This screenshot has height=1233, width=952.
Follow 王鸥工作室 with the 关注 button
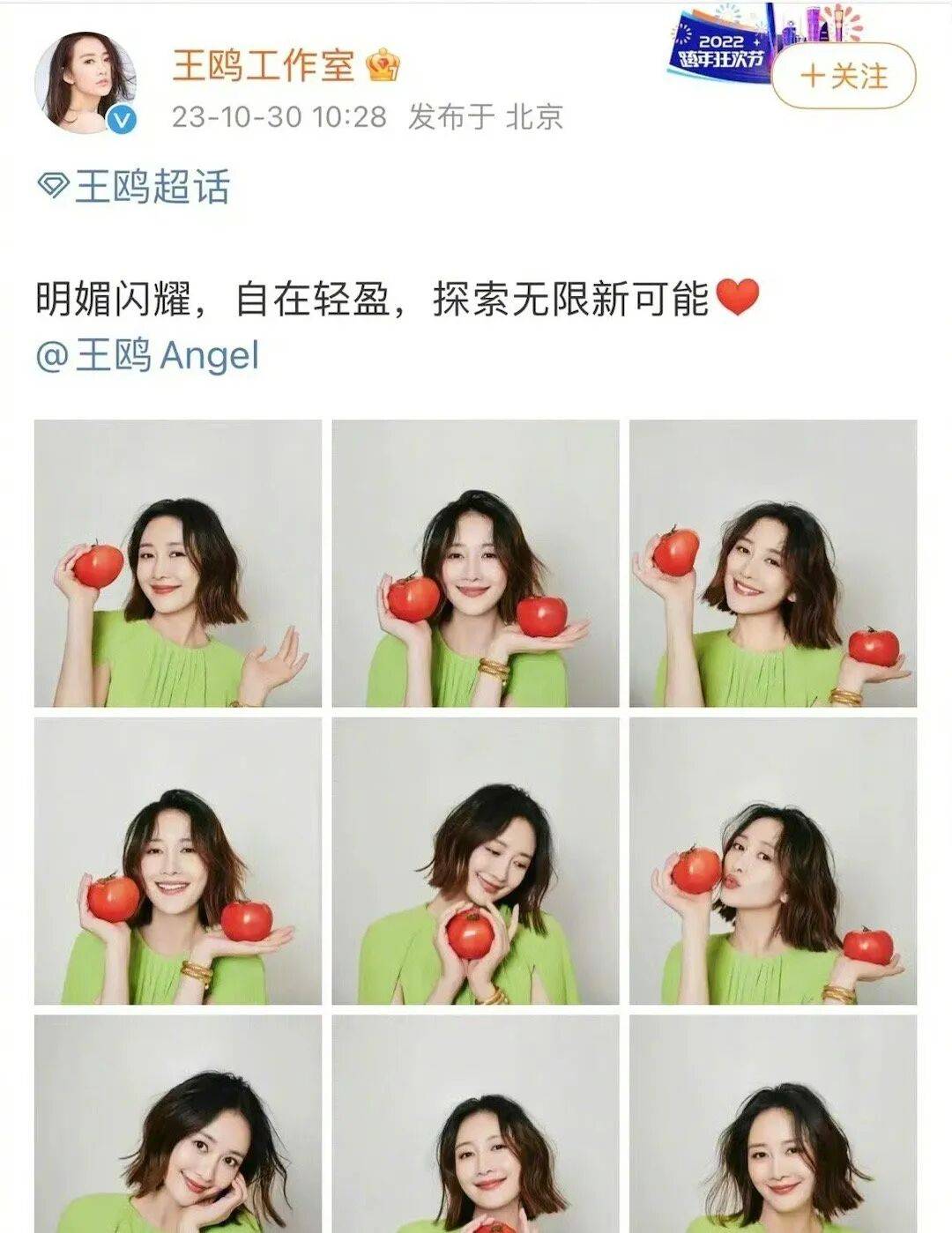click(x=844, y=76)
